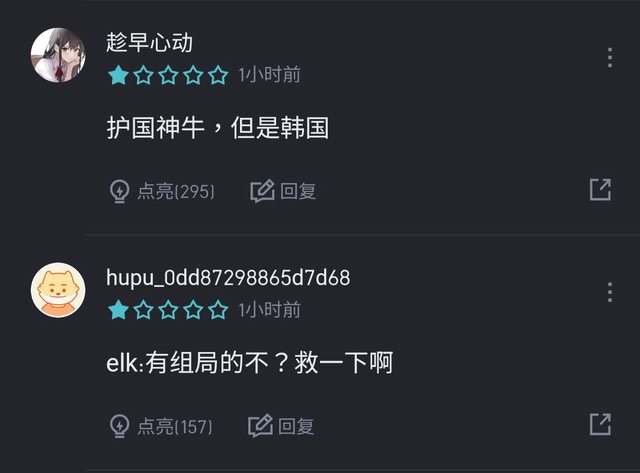Share the comment by hupu_0dd87298865d7d68

pyautogui.click(x=600, y=424)
